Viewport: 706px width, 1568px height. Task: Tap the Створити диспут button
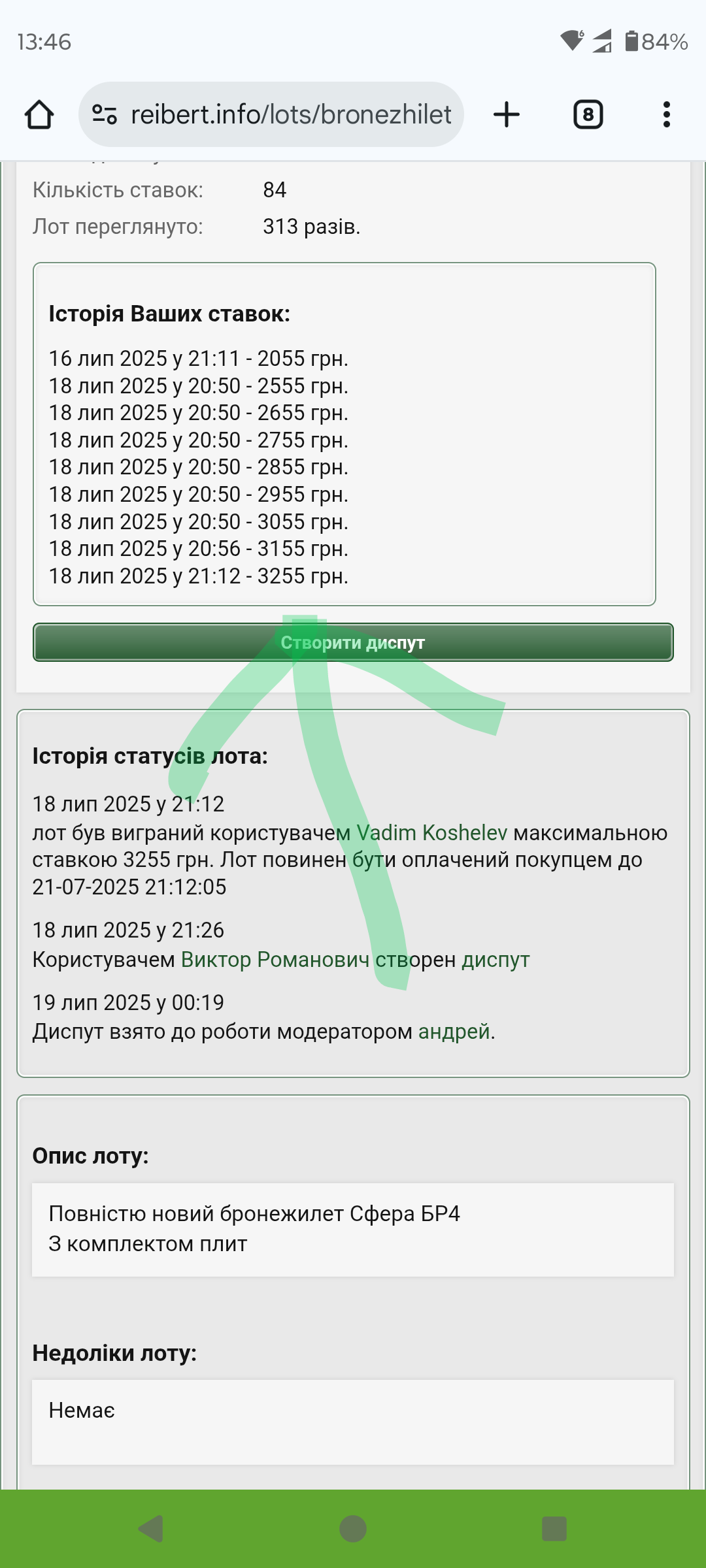pyautogui.click(x=353, y=642)
